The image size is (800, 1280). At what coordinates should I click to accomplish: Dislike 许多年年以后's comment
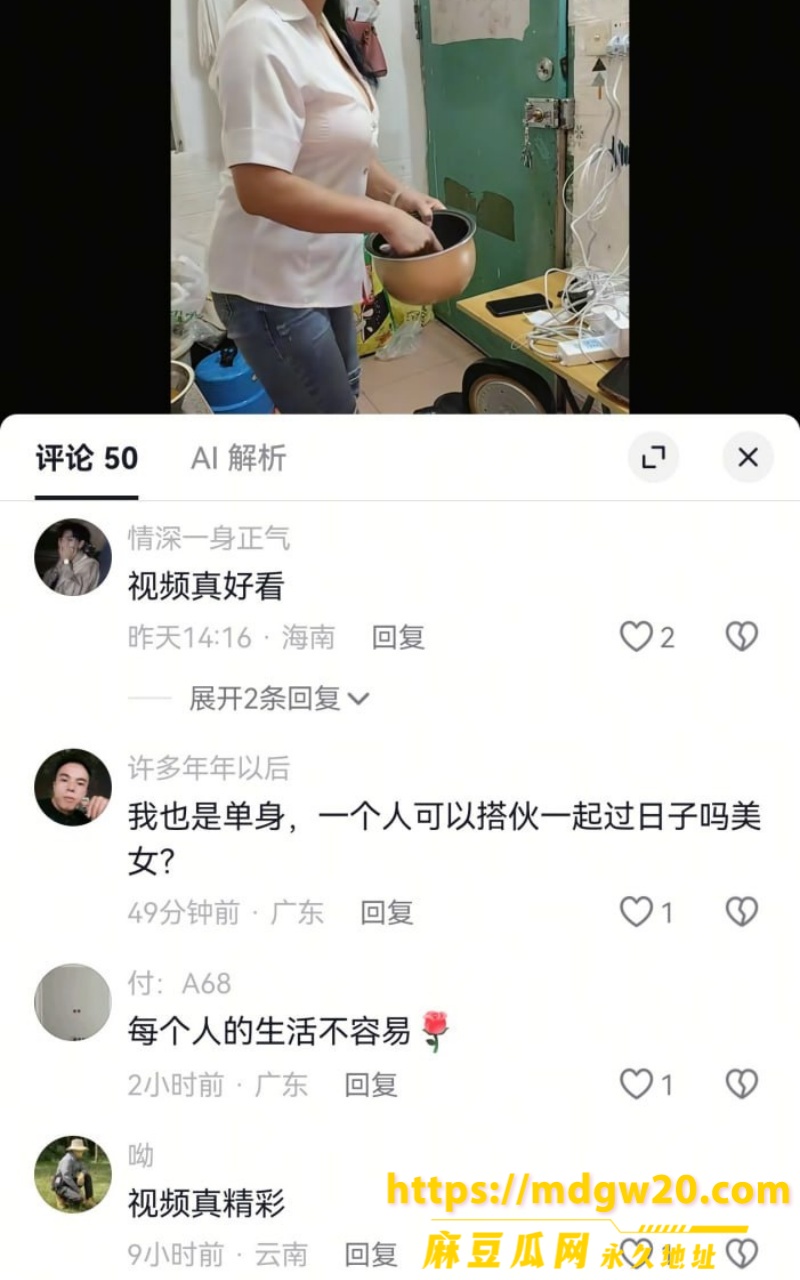741,911
